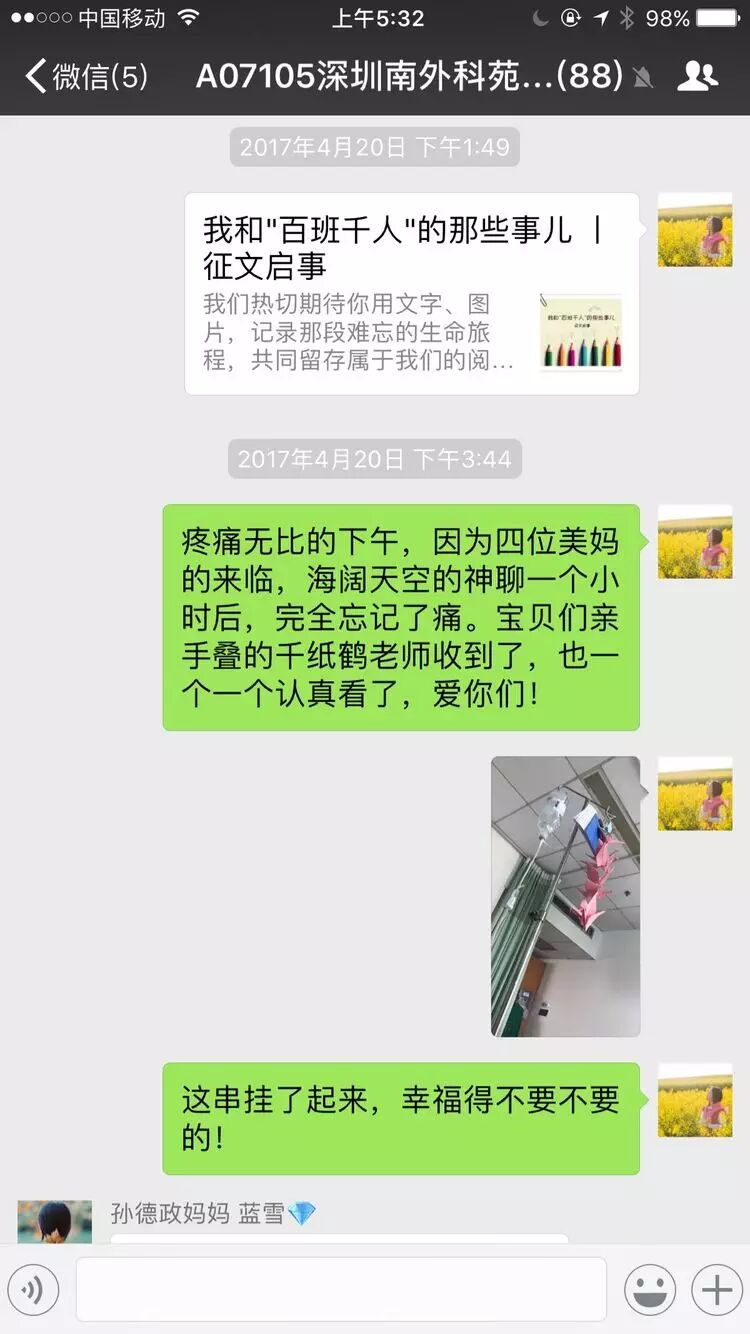Go back to the WeChat chat list
The height and width of the screenshot is (1334, 750).
point(85,77)
